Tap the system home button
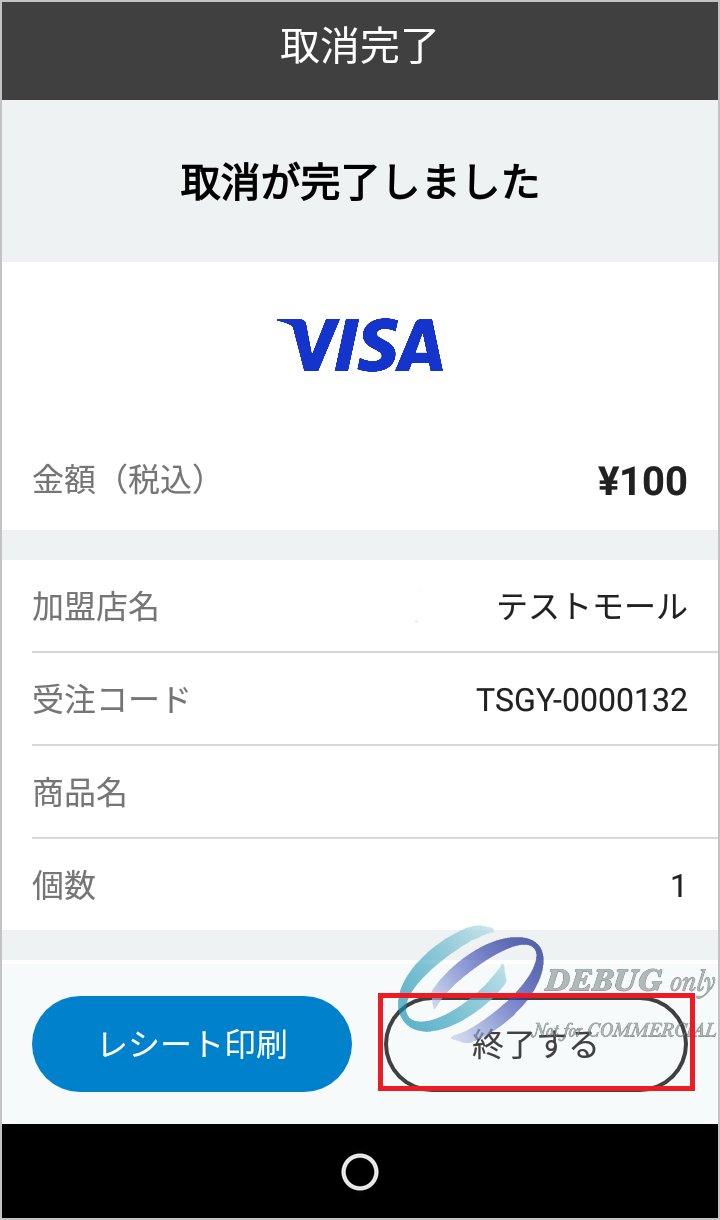The height and width of the screenshot is (1220, 720). pyautogui.click(x=359, y=1171)
